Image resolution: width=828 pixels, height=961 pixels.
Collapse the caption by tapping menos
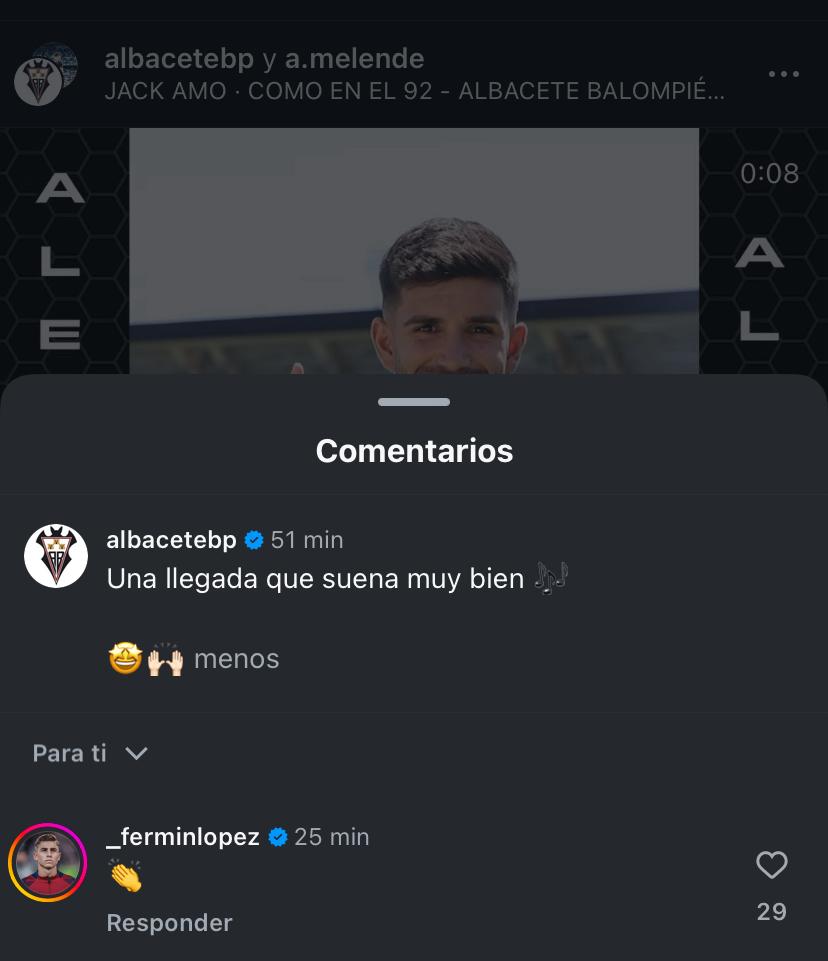click(x=236, y=659)
